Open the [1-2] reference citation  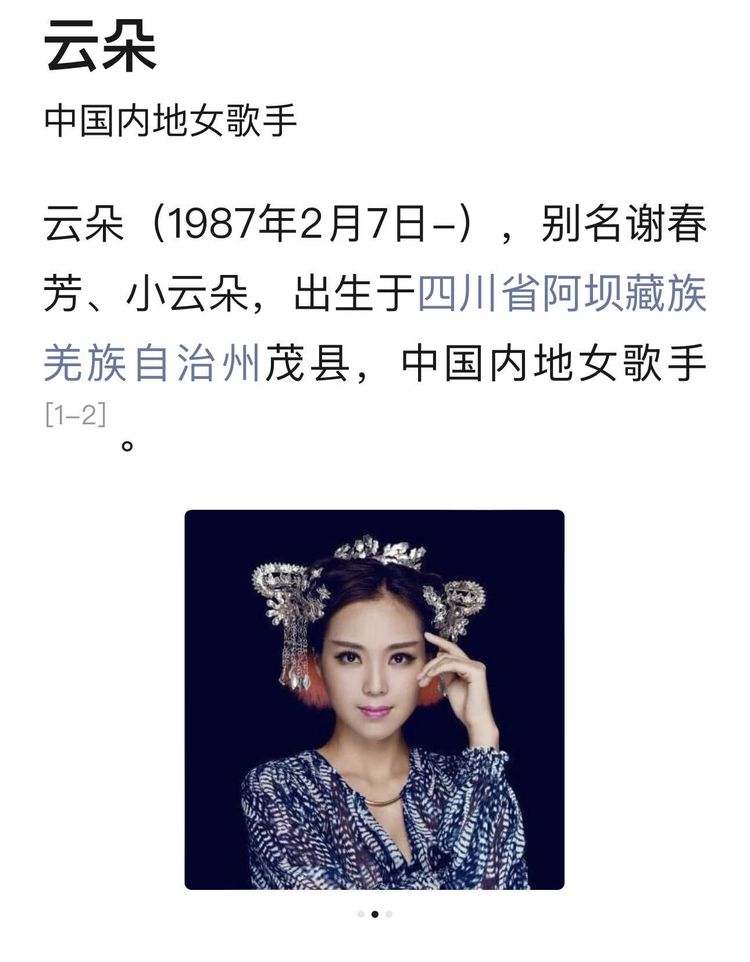pyautogui.click(x=75, y=414)
